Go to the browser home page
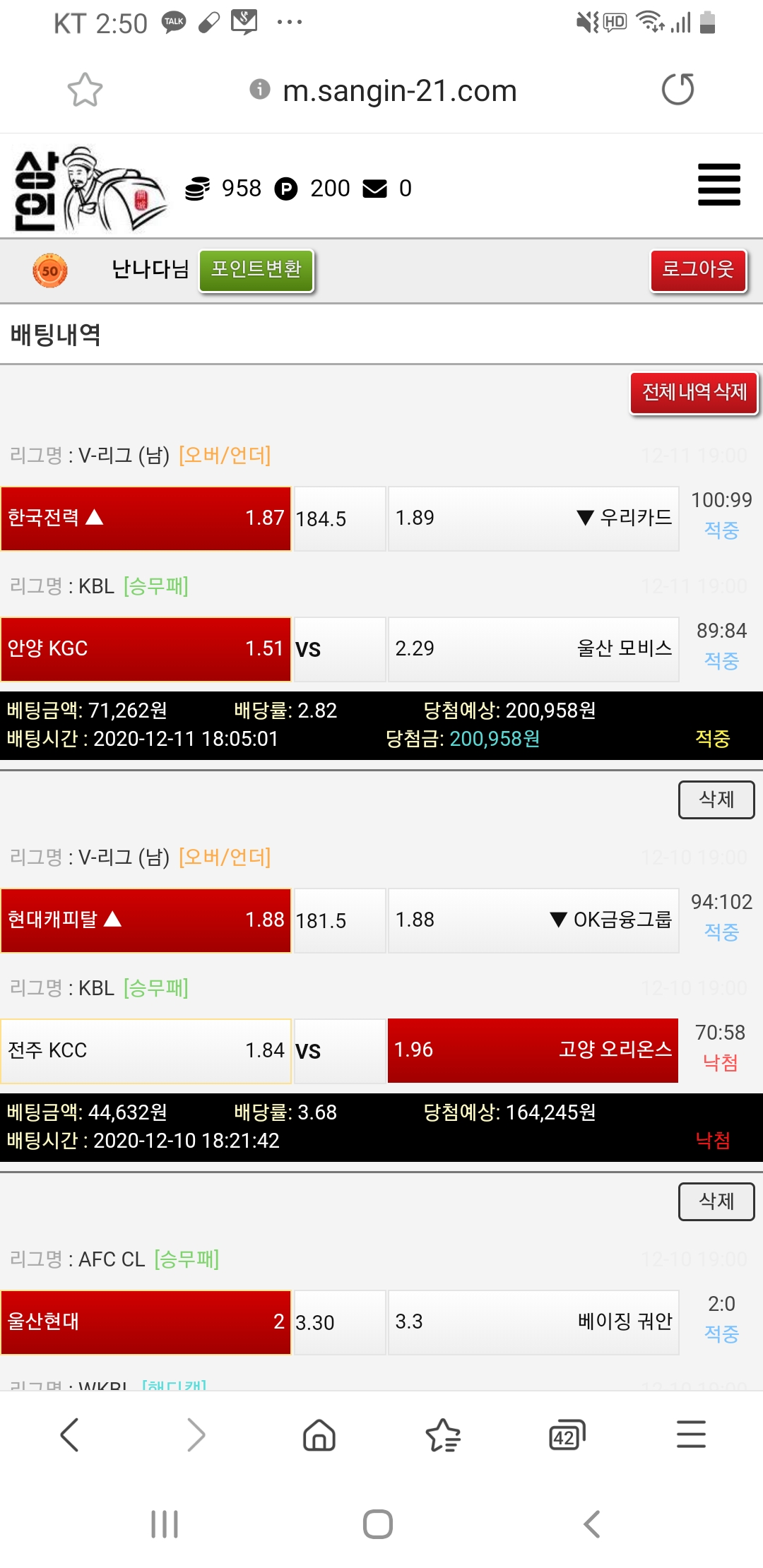 319,1435
